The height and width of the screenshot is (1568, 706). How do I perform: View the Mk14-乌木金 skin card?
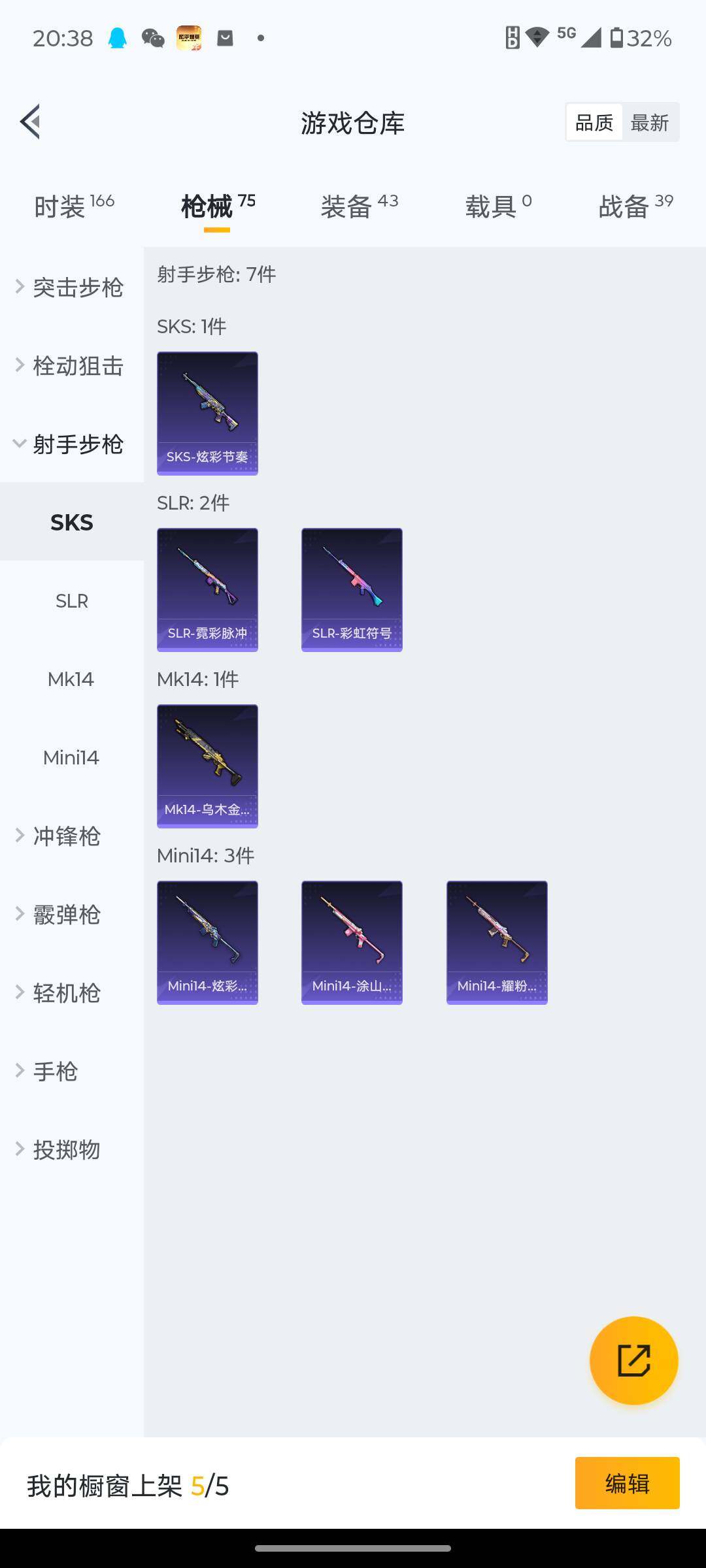[x=207, y=766]
